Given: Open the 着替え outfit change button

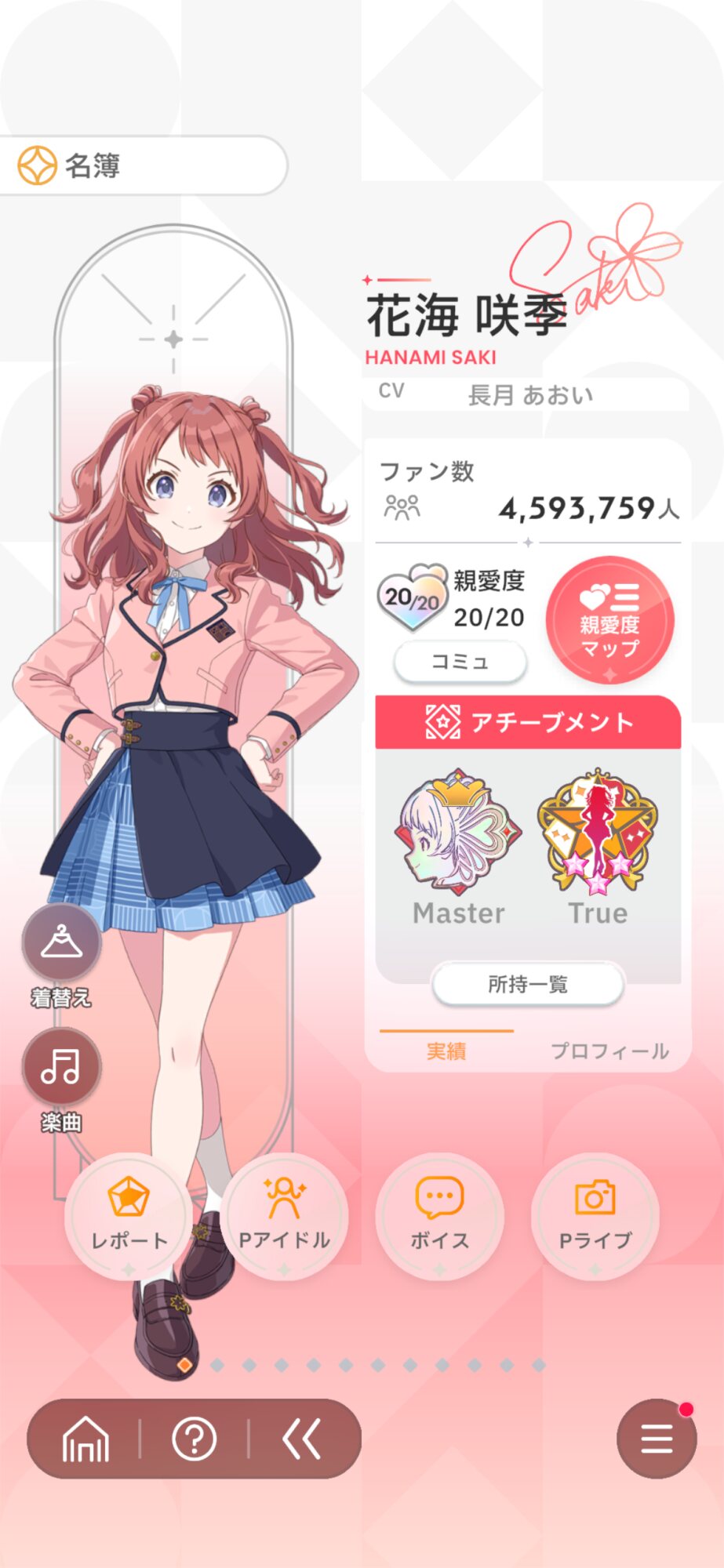Looking at the screenshot, I should pyautogui.click(x=61, y=942).
